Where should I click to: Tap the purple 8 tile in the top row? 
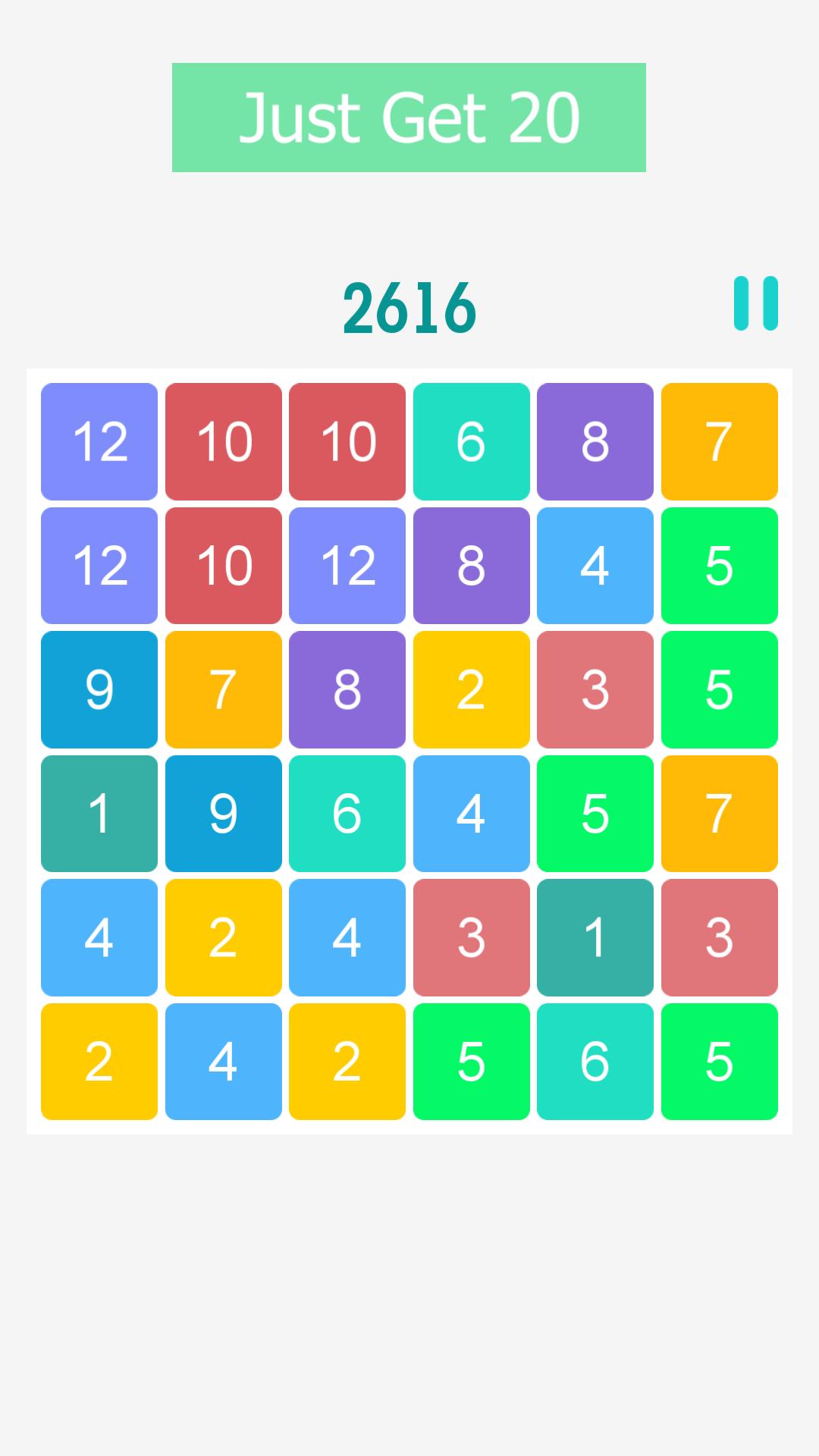pyautogui.click(x=595, y=441)
